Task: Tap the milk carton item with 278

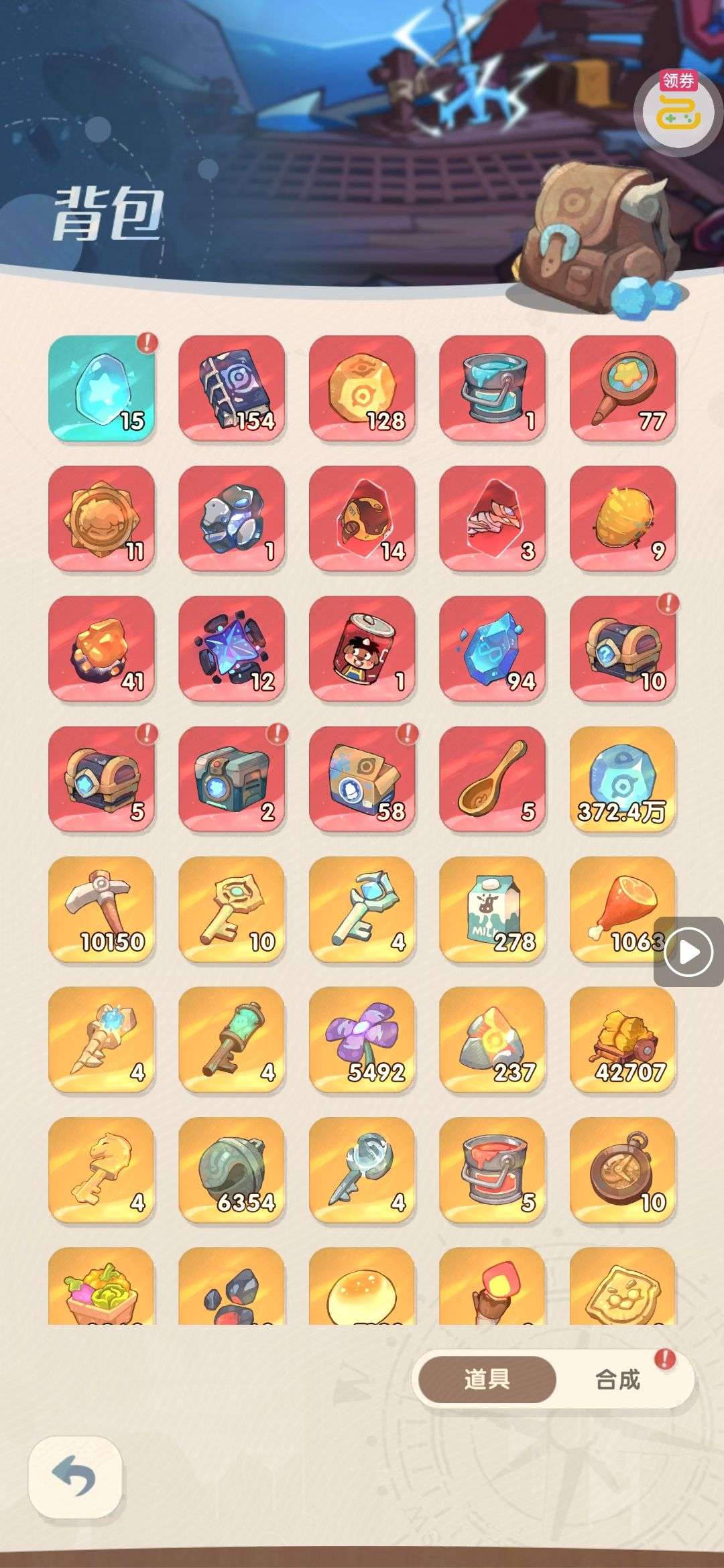Action: (x=492, y=909)
